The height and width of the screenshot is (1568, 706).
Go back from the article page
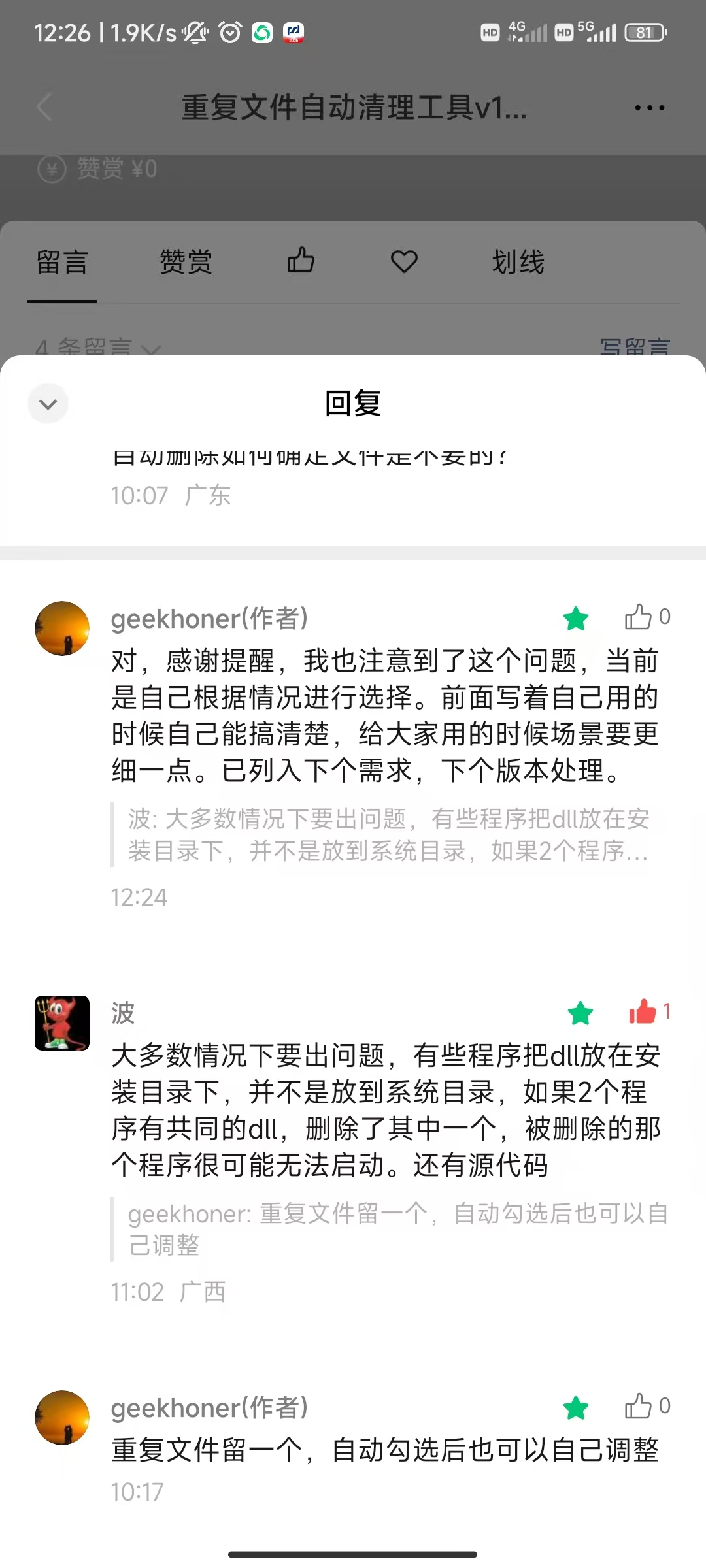pyautogui.click(x=44, y=108)
